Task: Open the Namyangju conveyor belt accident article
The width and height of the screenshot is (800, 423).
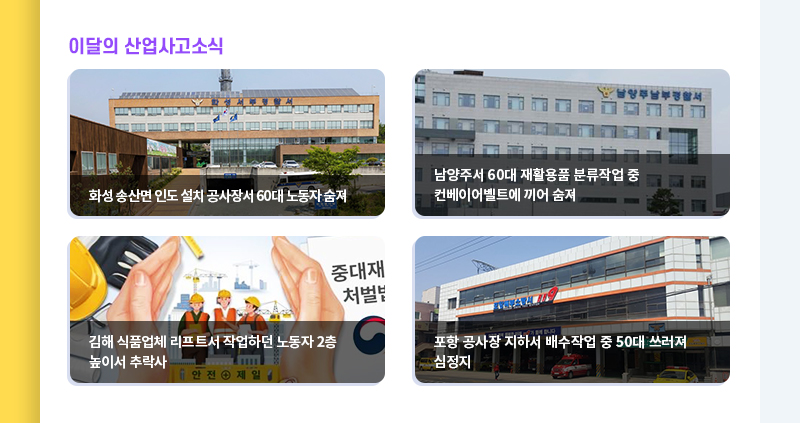Action: [572, 143]
